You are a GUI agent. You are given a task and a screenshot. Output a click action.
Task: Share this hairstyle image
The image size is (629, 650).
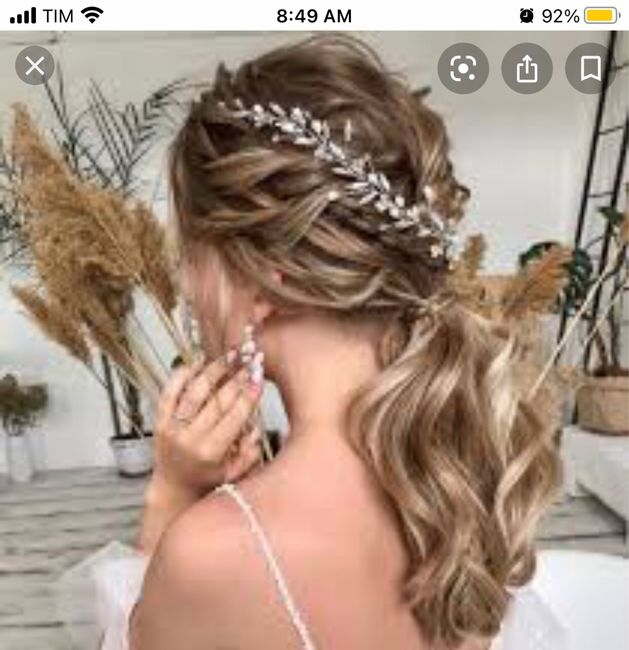(x=527, y=68)
